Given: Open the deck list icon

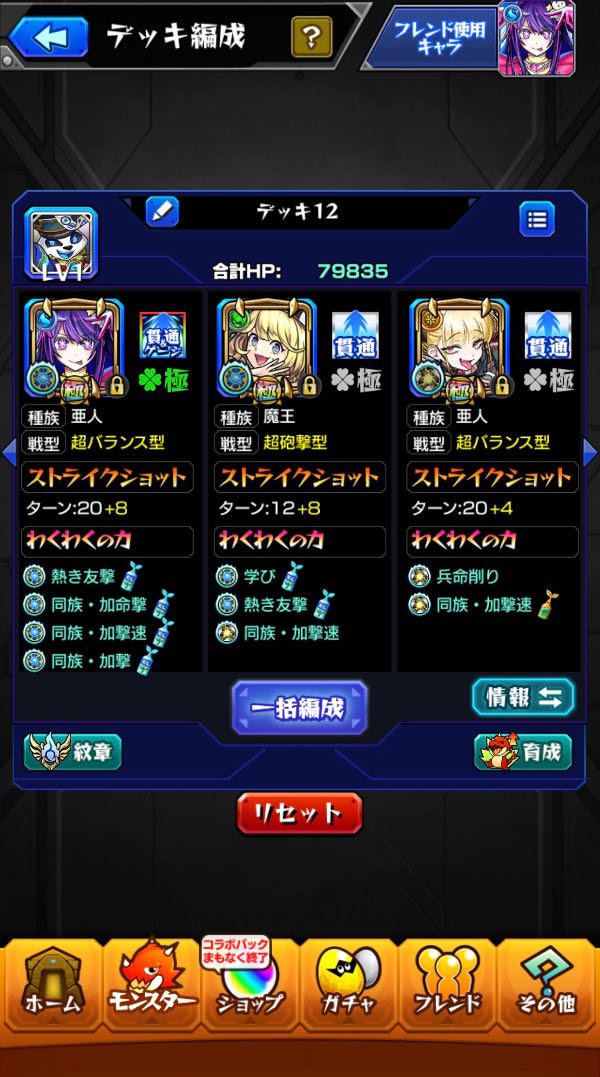Looking at the screenshot, I should tap(537, 219).
